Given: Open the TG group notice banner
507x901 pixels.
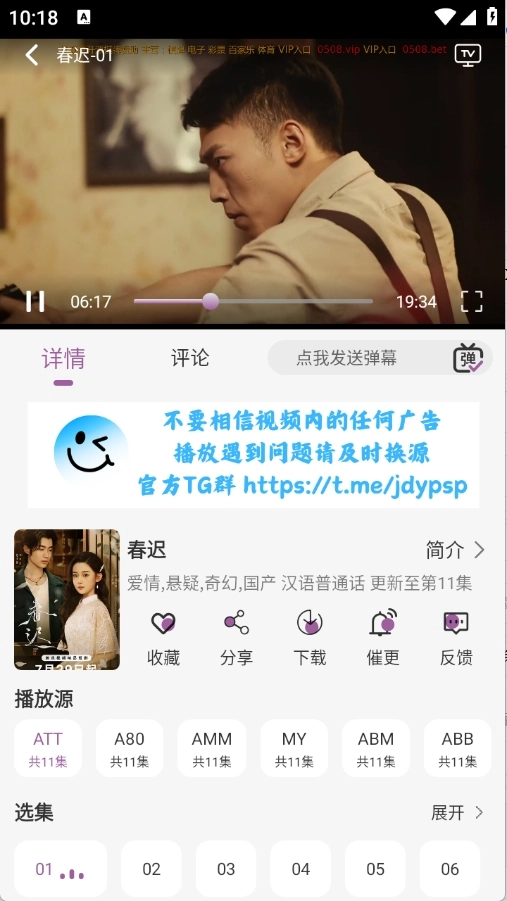Looking at the screenshot, I should click(x=254, y=455).
